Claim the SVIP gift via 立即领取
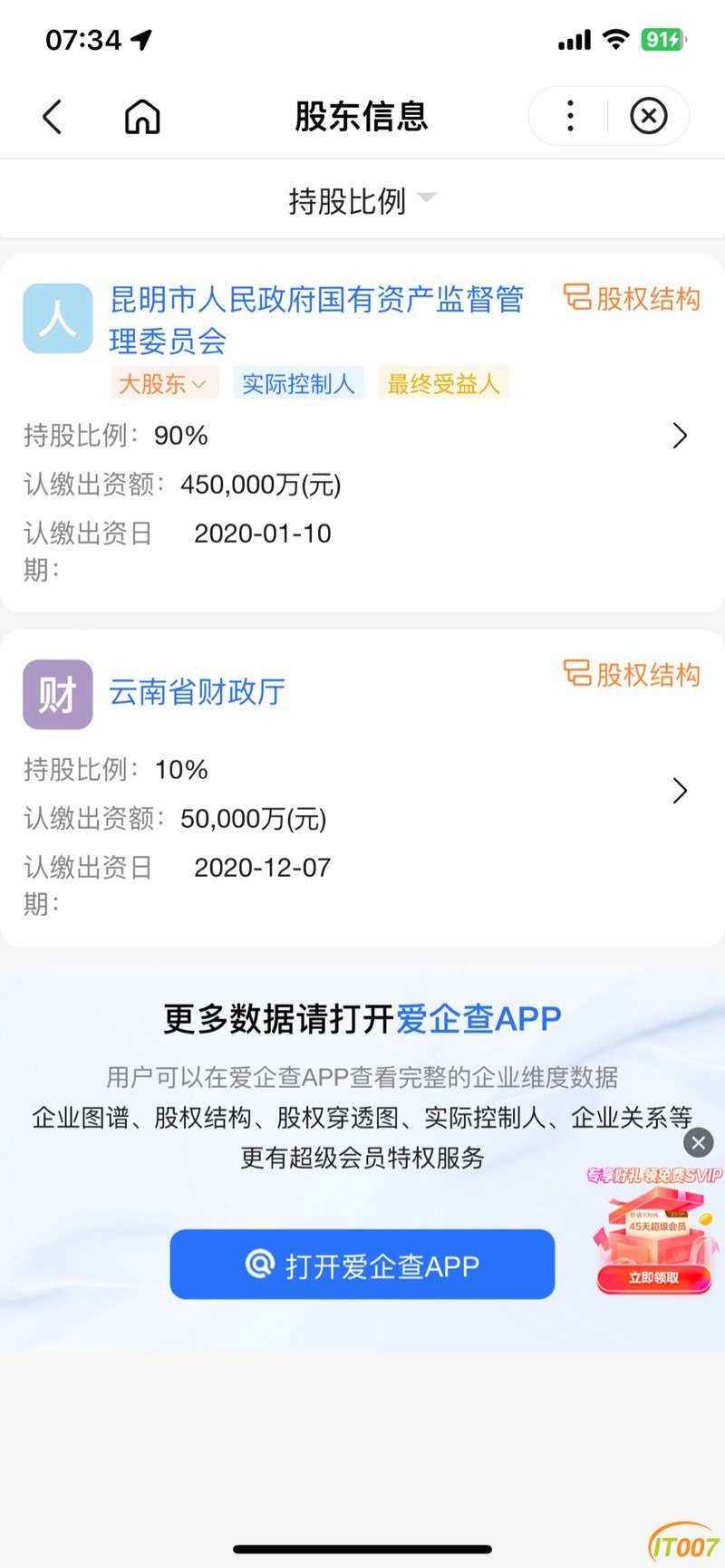Viewport: 725px width, 1568px height. coord(653,1277)
